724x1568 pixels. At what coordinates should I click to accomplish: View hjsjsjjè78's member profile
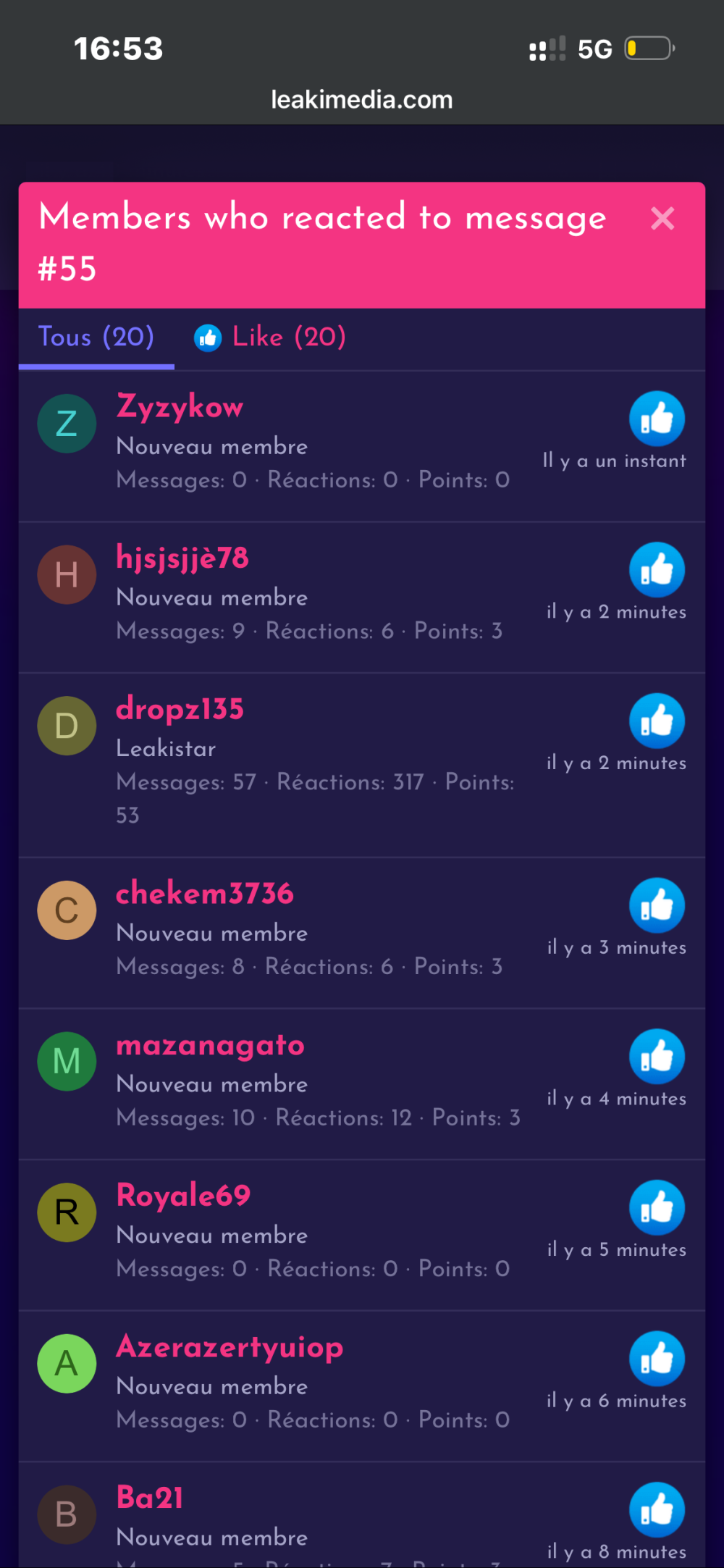point(182,558)
